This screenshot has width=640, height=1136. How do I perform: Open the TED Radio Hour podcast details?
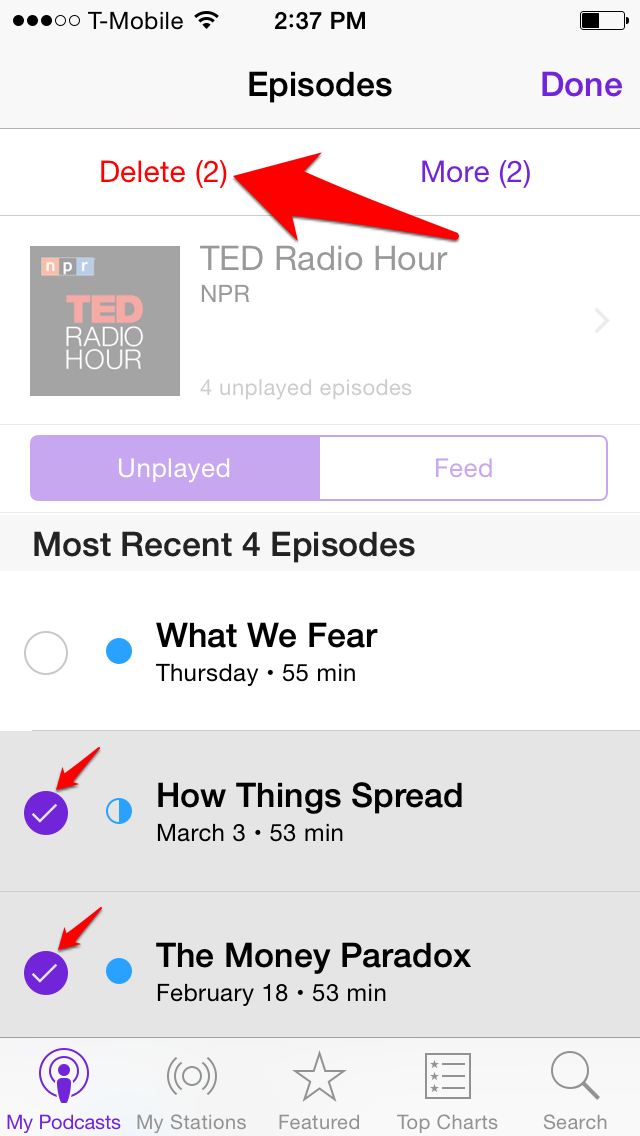click(320, 320)
